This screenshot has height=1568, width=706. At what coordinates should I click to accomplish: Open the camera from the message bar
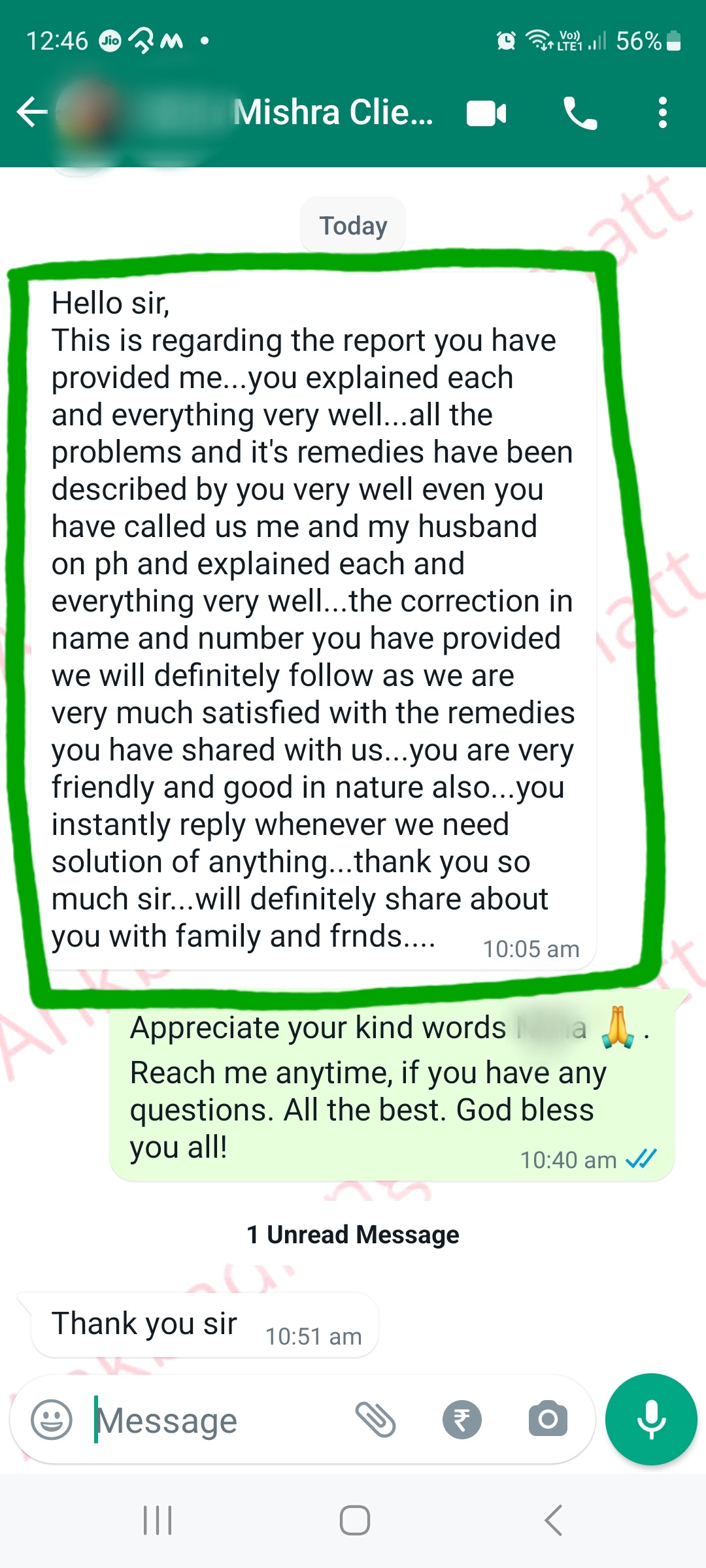pos(548,1418)
